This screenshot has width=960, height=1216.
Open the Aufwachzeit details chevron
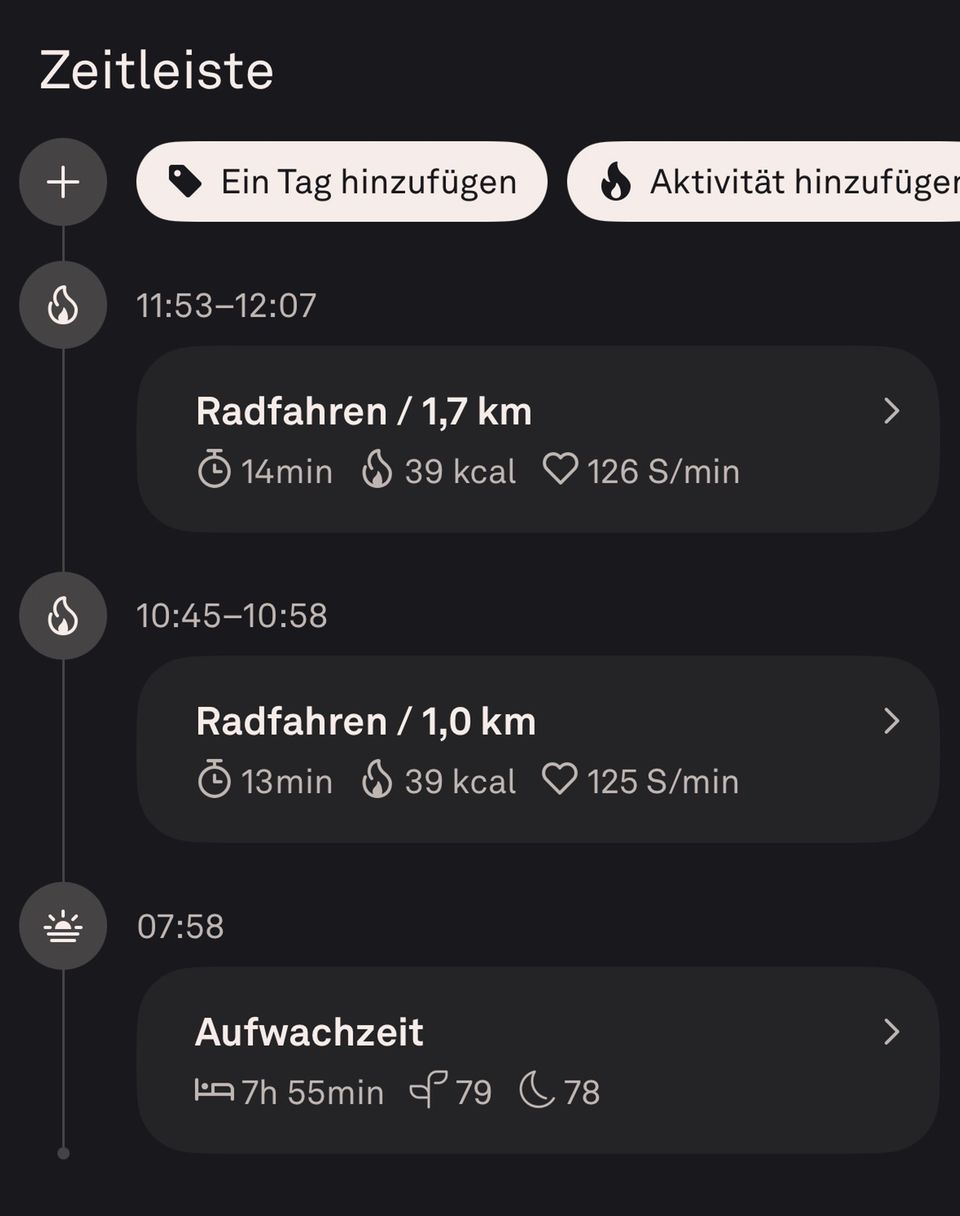[890, 1032]
